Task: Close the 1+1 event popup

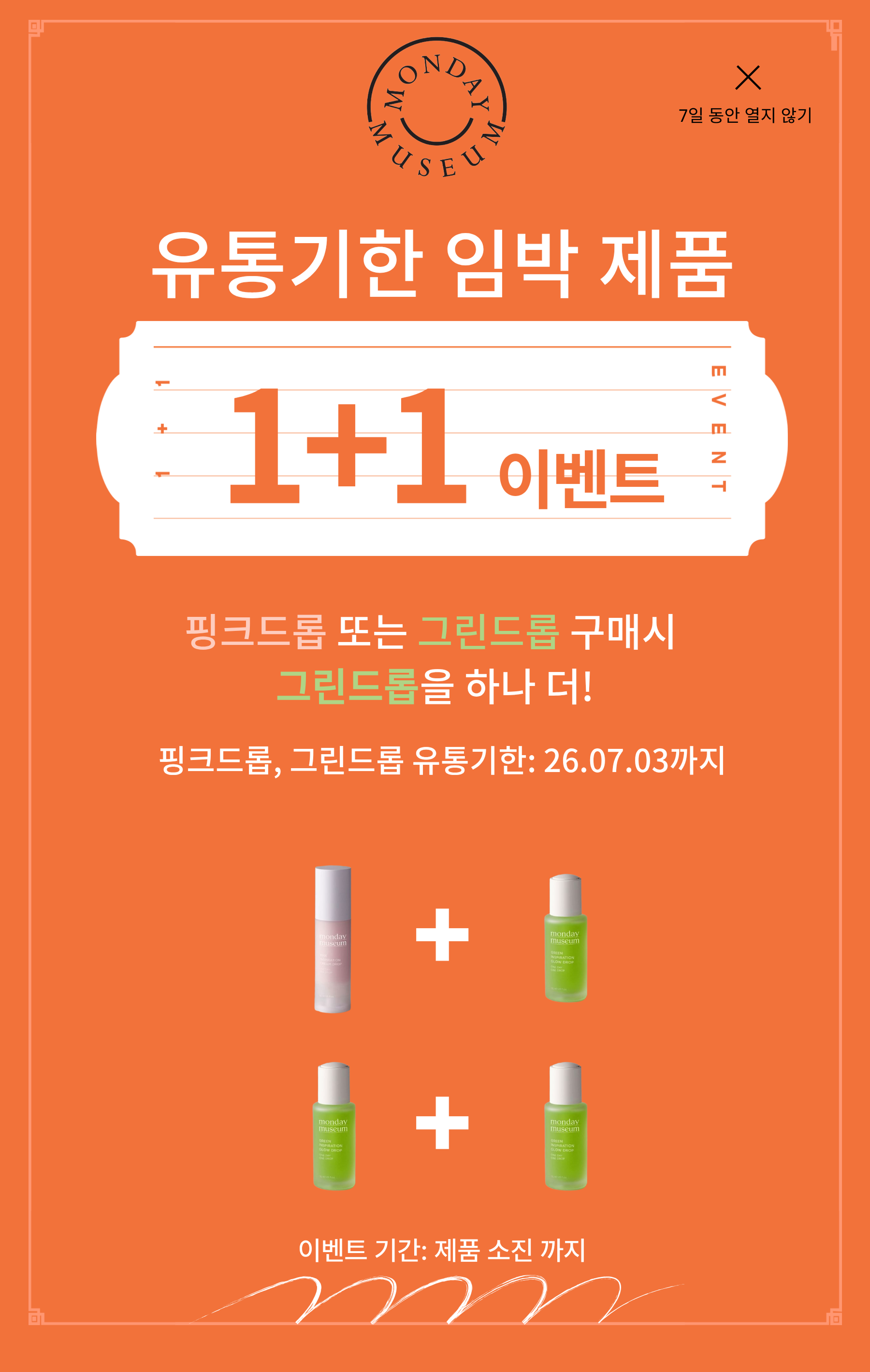Action: [x=748, y=77]
